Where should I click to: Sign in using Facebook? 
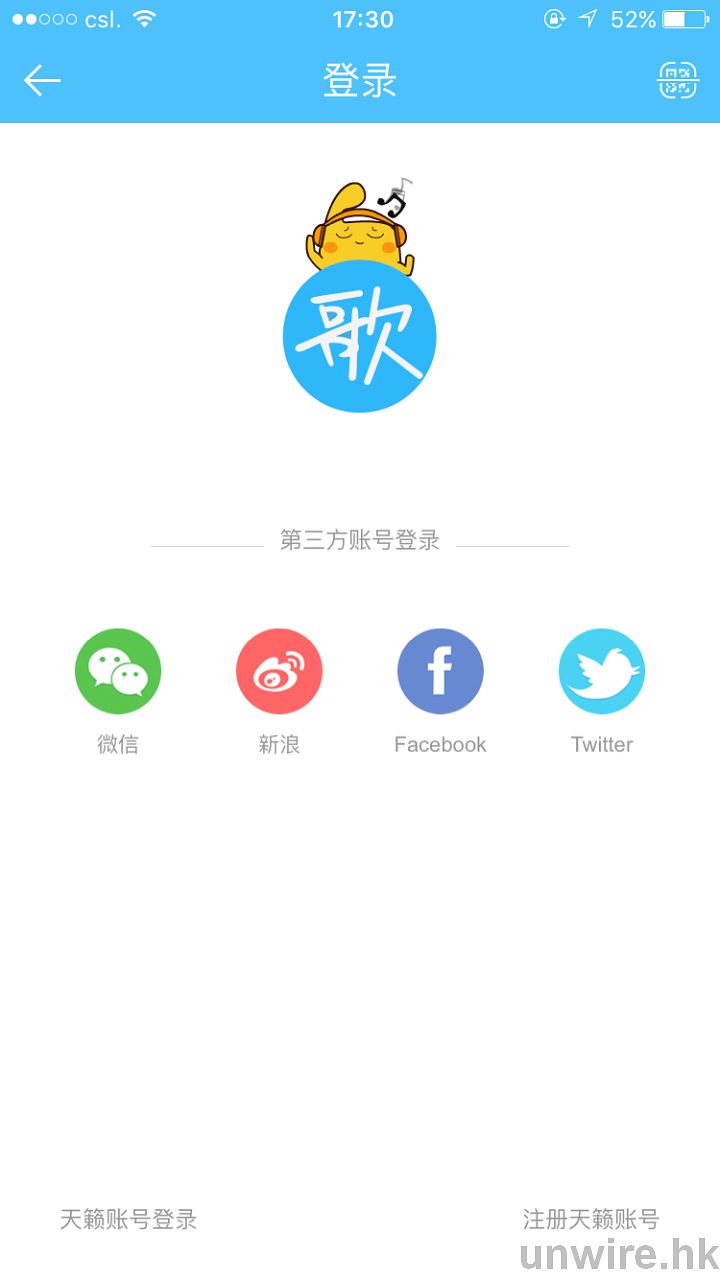point(440,672)
